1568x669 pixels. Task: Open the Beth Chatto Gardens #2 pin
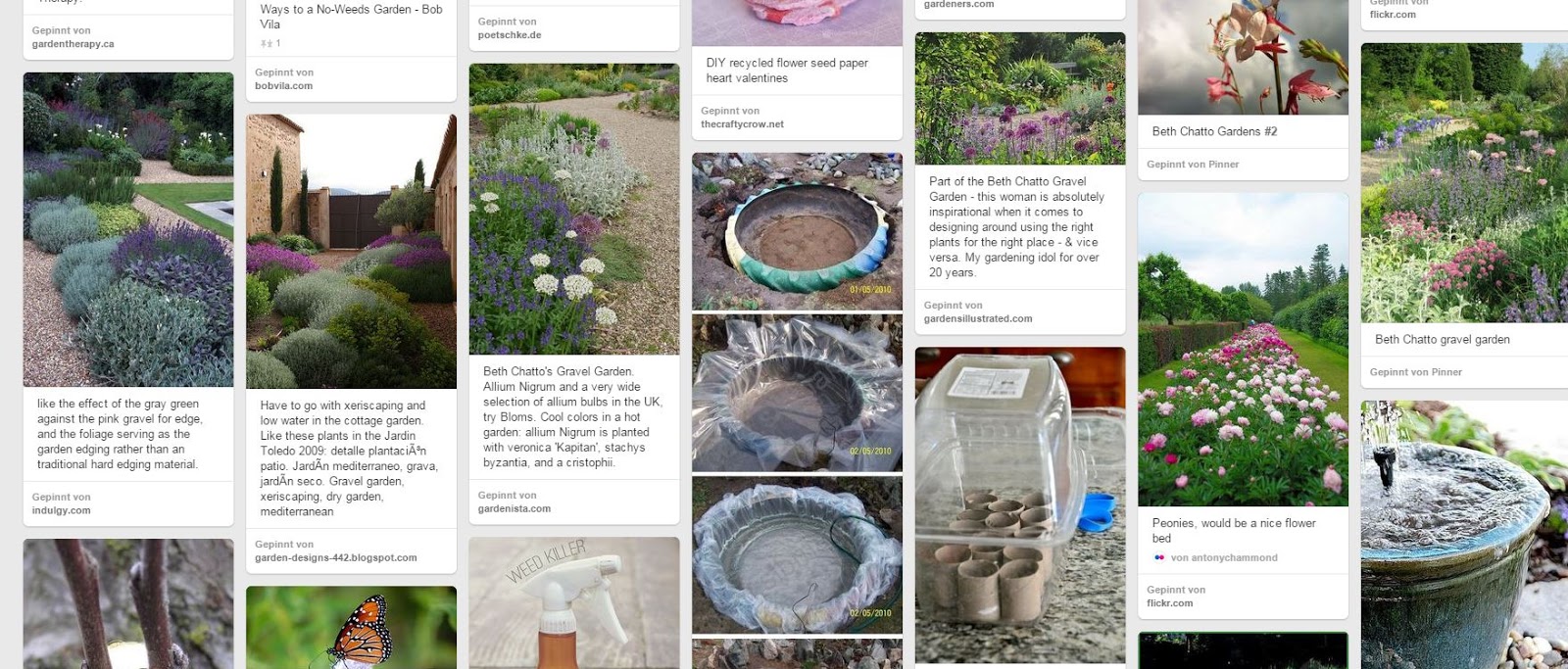click(x=1242, y=59)
